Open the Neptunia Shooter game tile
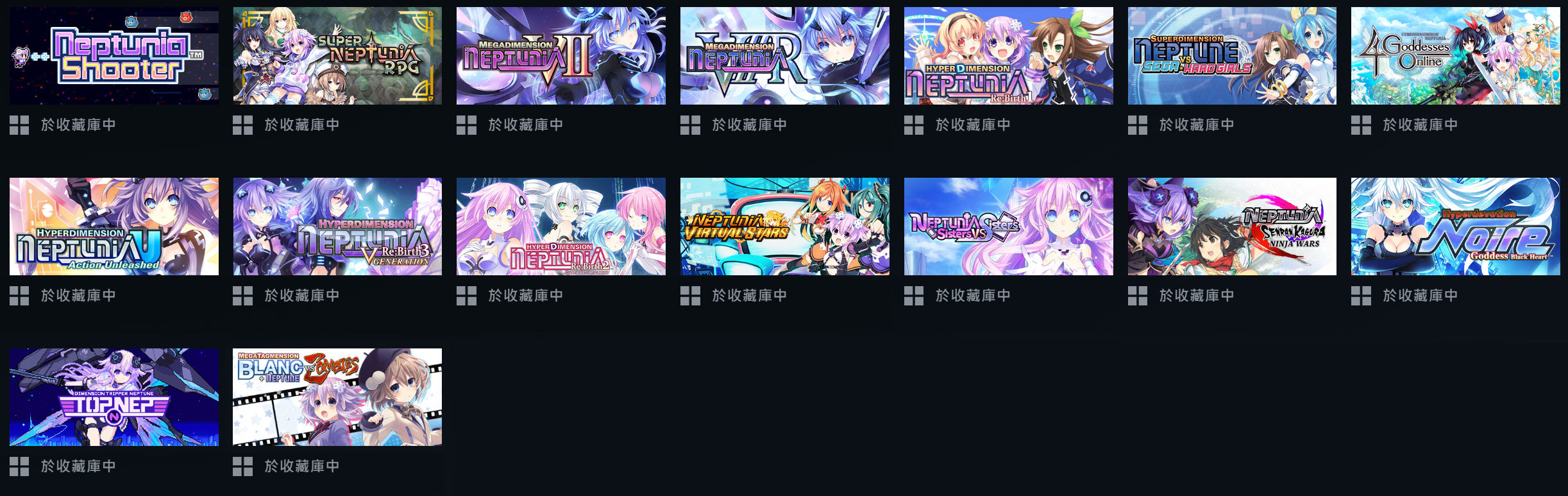The height and width of the screenshot is (496, 1568). pos(114,56)
